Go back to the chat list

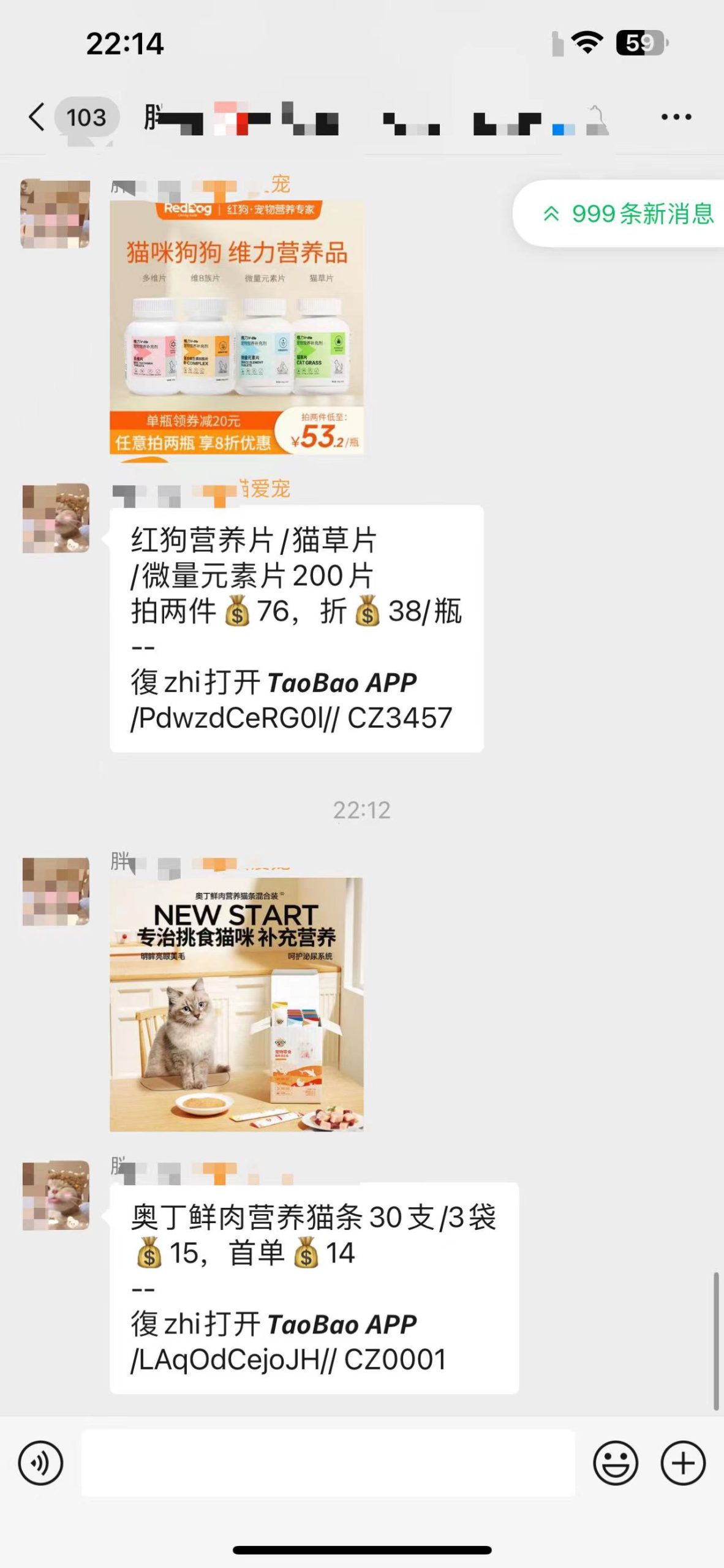[38, 116]
